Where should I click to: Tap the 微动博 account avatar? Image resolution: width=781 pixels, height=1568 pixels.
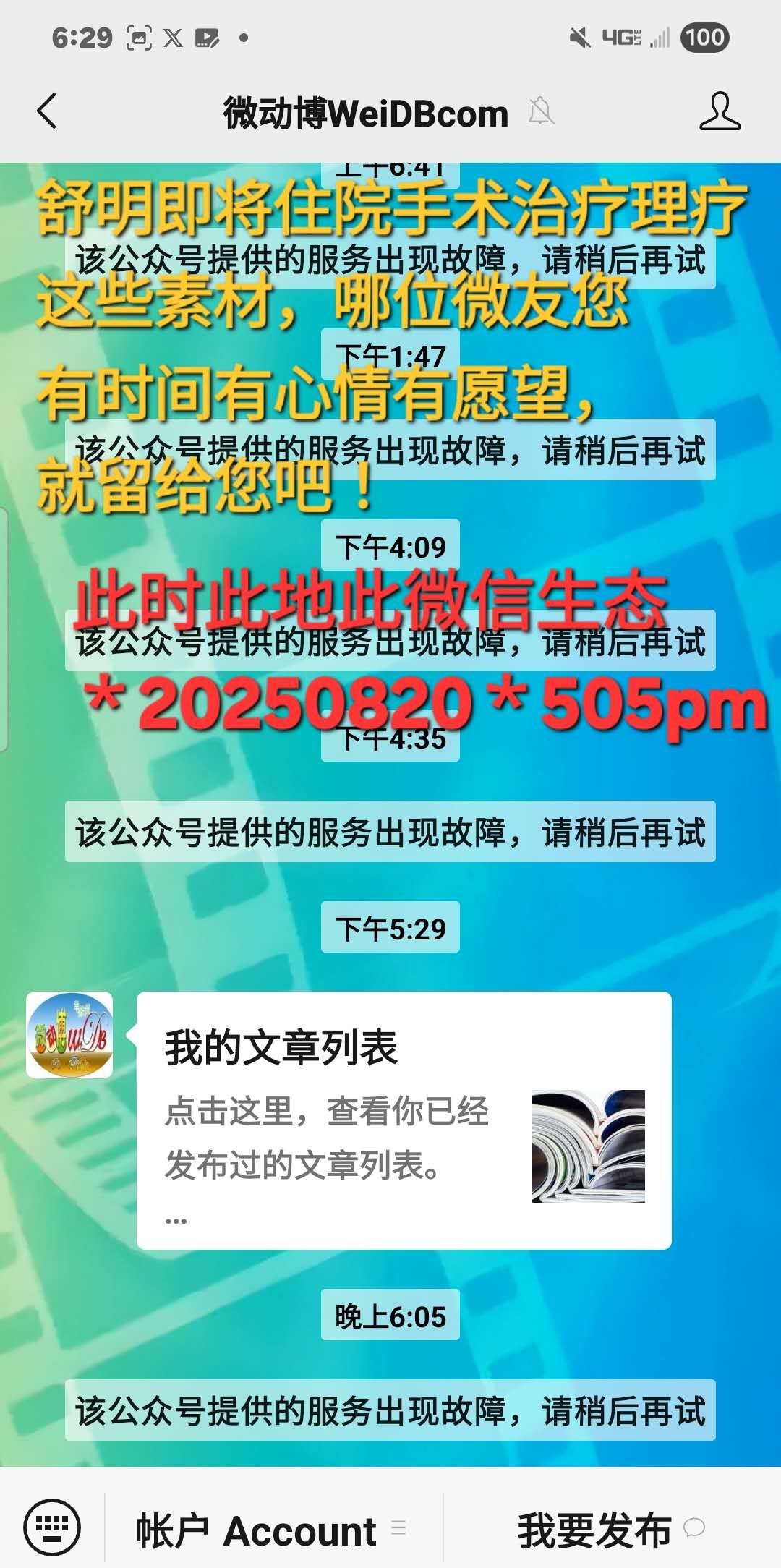[69, 1034]
